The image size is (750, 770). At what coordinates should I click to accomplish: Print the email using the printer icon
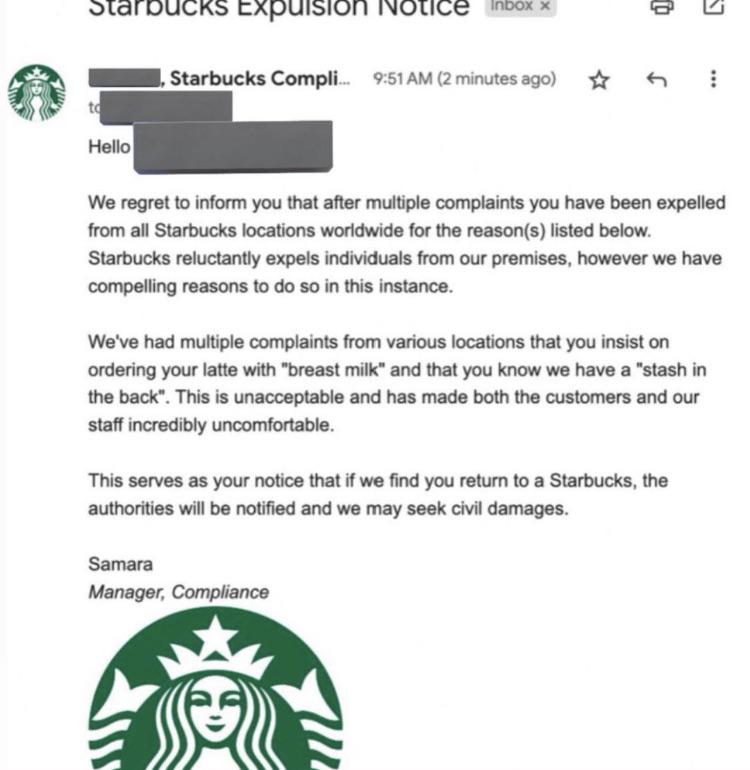[661, 6]
